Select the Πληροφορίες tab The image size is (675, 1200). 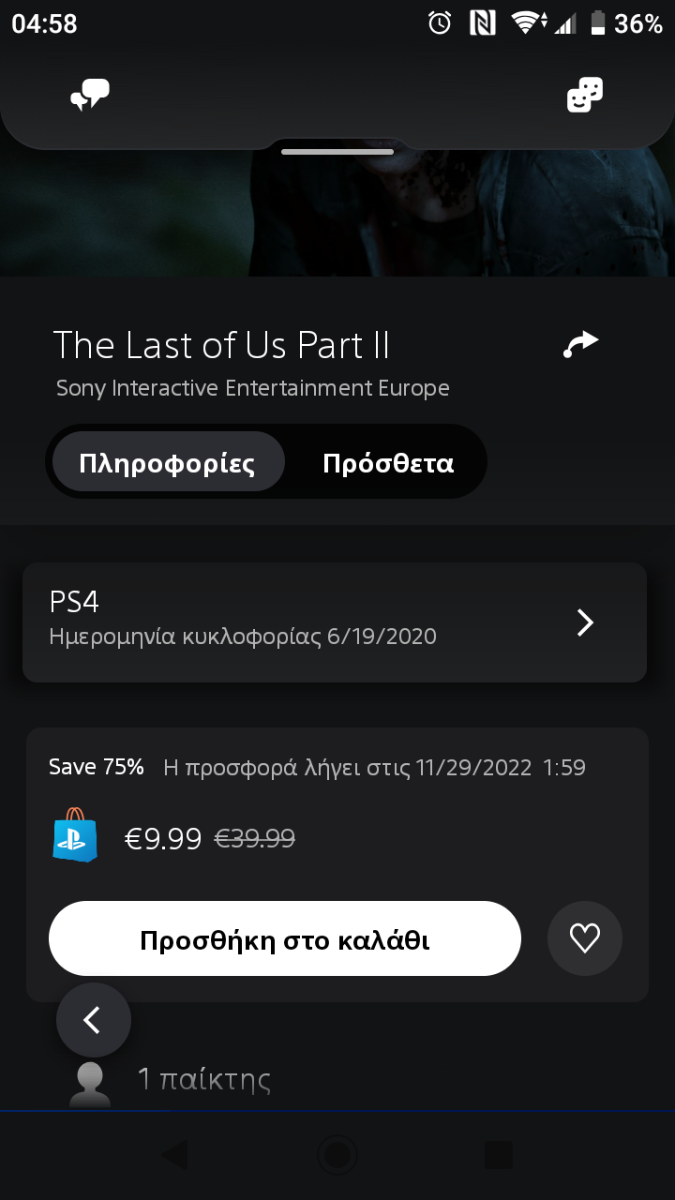168,463
